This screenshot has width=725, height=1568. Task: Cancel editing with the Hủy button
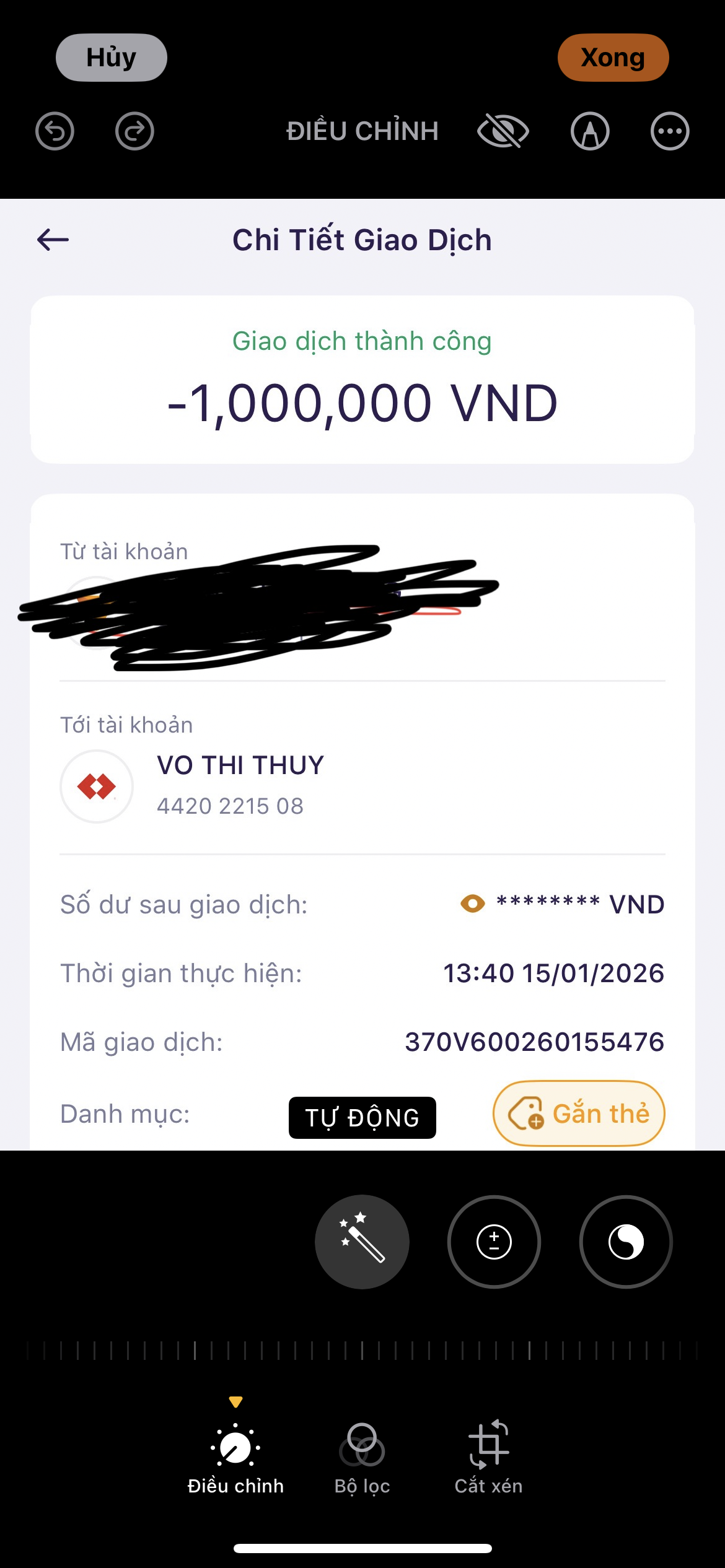(112, 58)
